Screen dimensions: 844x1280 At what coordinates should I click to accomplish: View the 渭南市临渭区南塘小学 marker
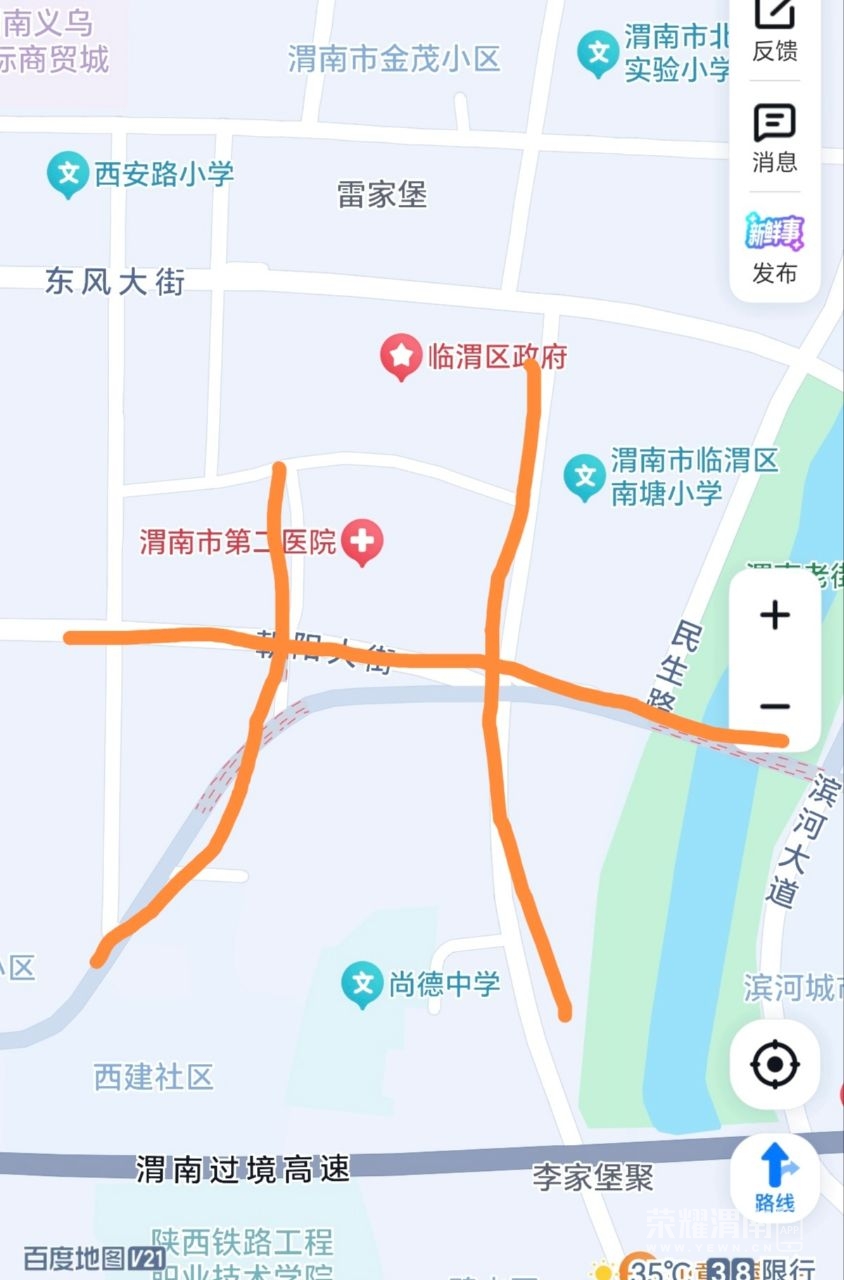[x=584, y=476]
